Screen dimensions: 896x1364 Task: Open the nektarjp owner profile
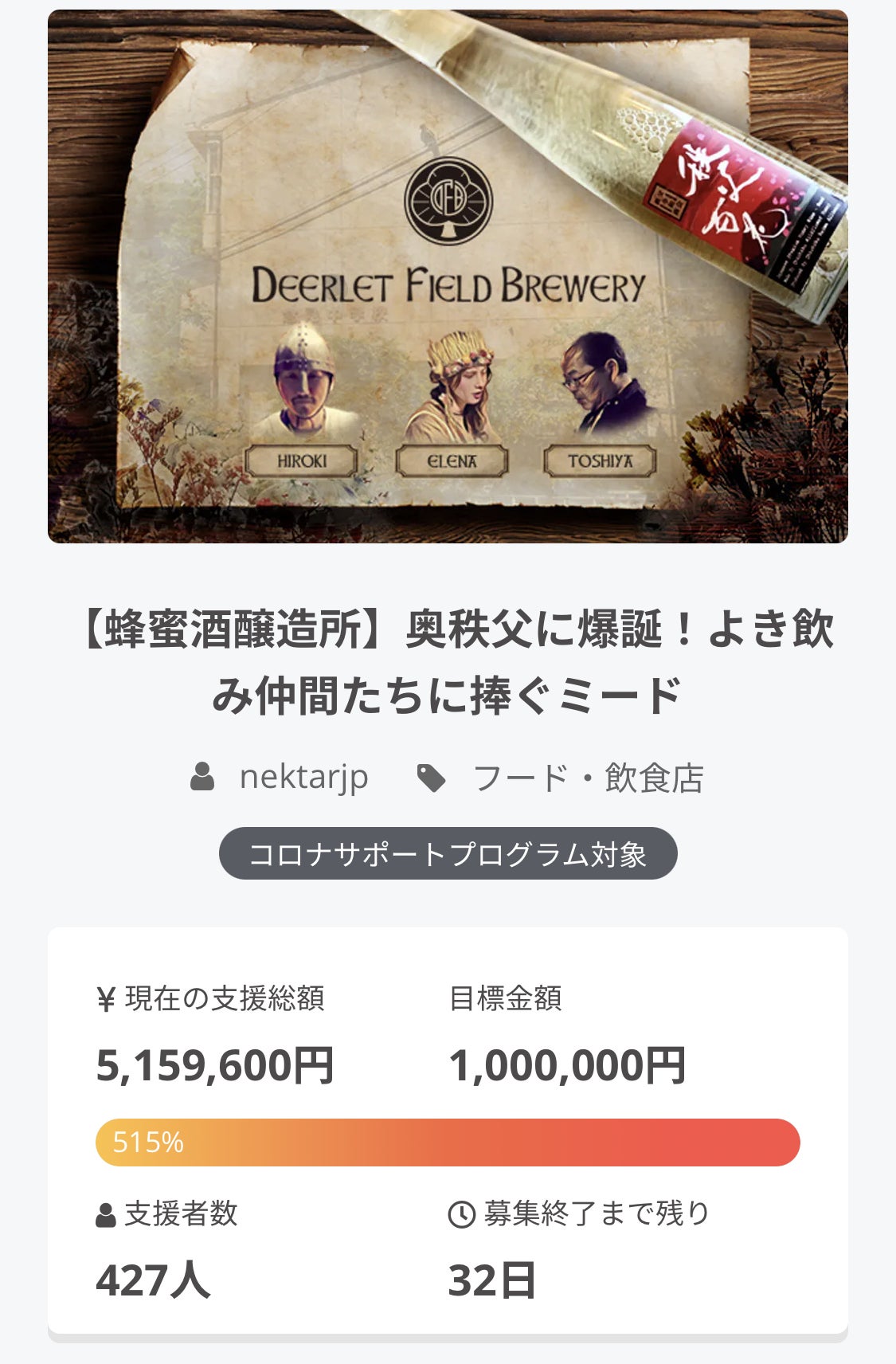[303, 777]
